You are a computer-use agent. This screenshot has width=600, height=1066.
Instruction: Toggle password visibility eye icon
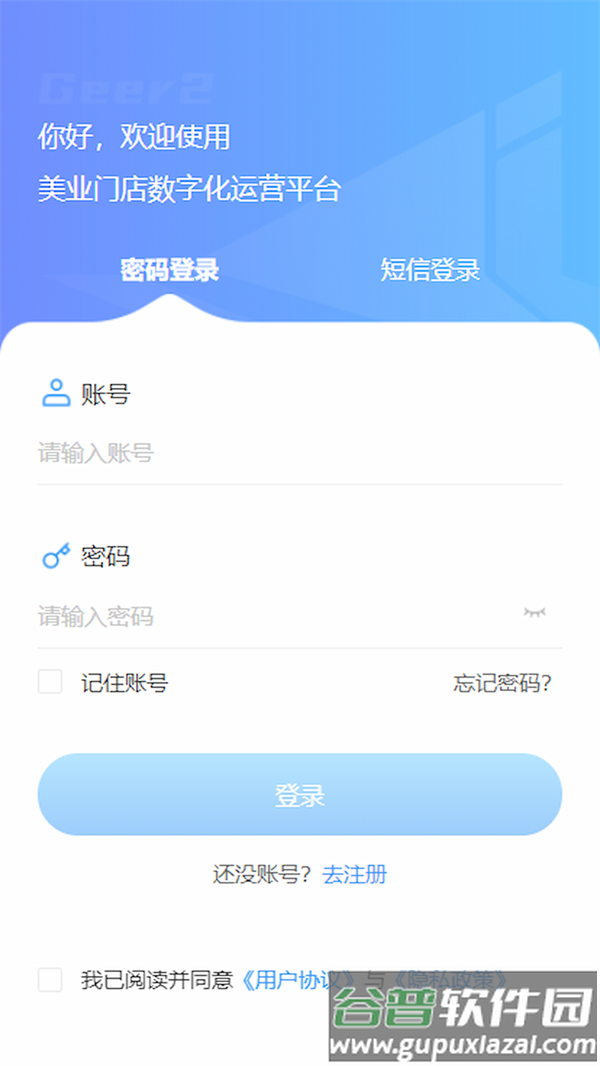(536, 613)
